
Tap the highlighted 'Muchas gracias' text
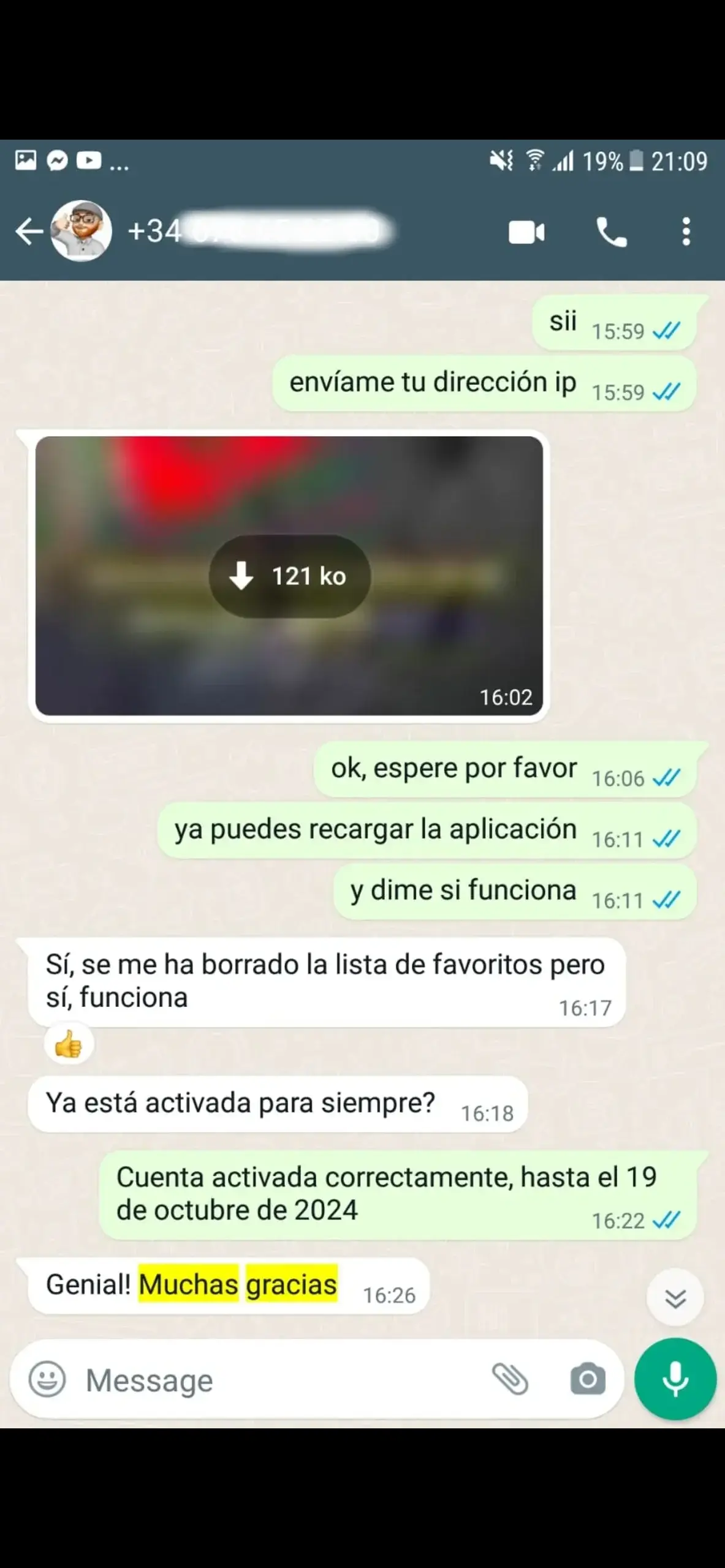tap(238, 1284)
